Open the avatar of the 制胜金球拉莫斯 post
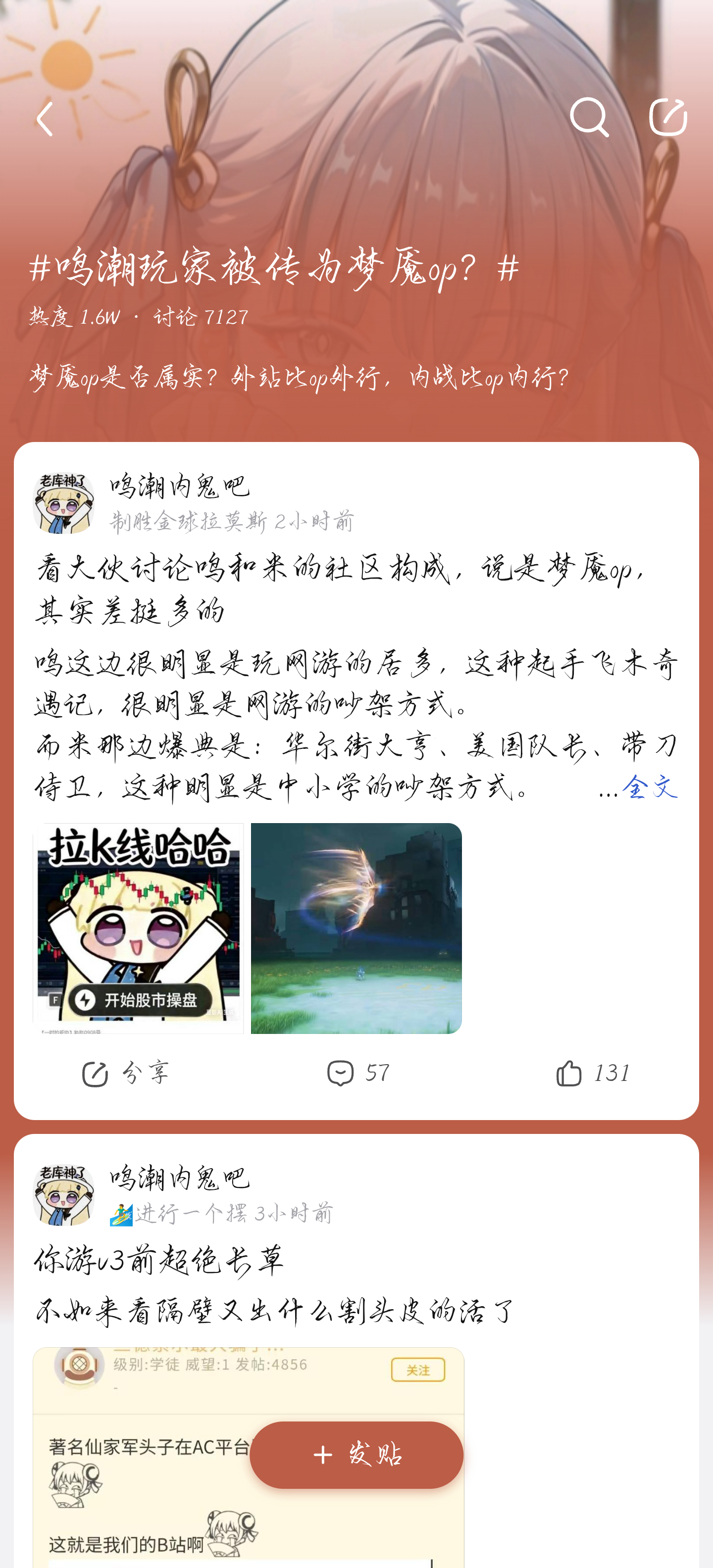 click(x=63, y=503)
